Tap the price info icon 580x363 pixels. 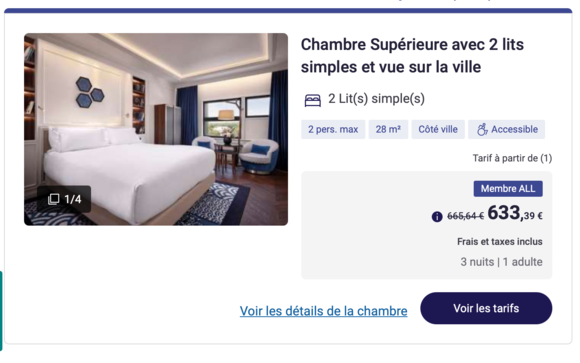tap(437, 216)
